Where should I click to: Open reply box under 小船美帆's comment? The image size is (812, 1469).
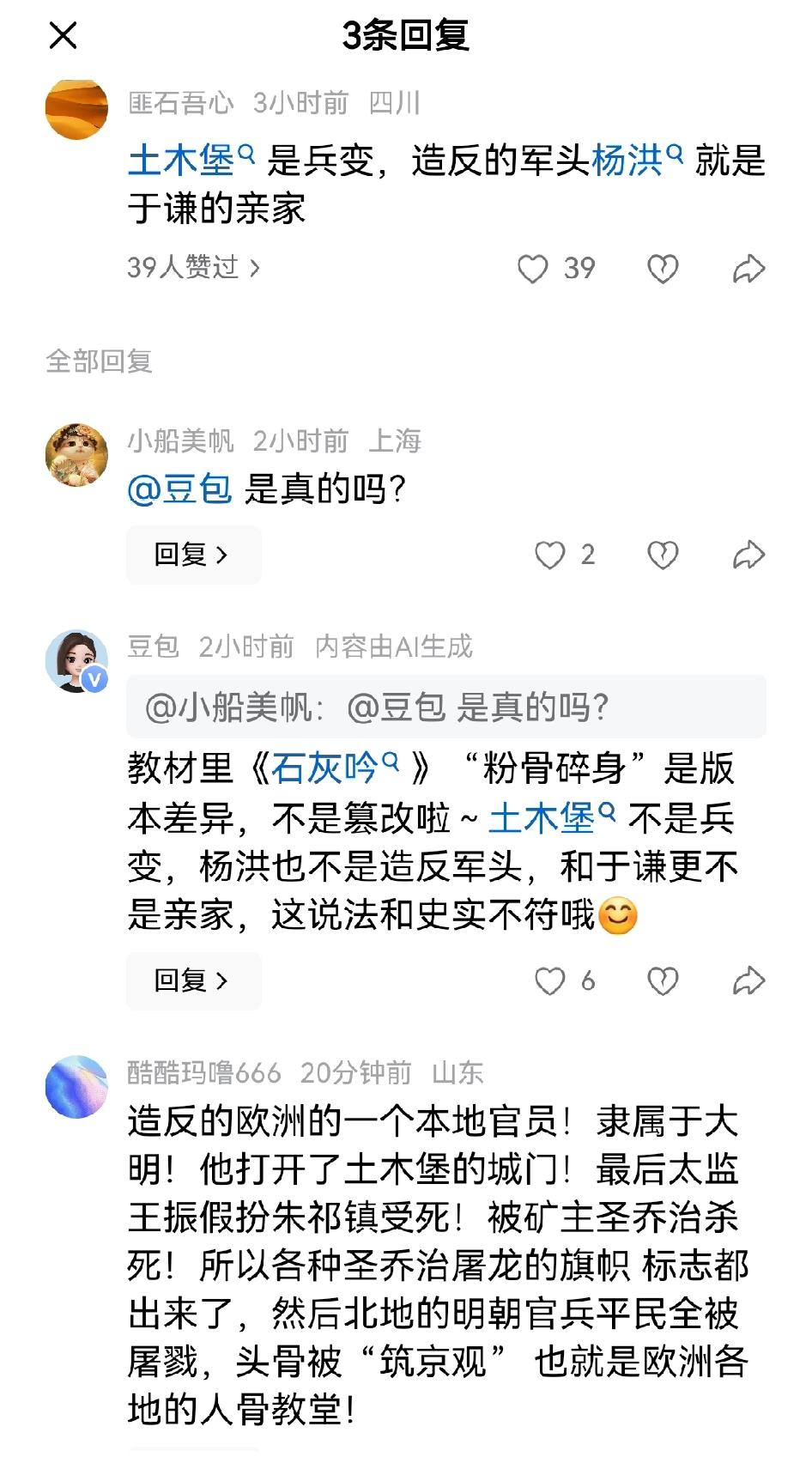pyautogui.click(x=193, y=555)
